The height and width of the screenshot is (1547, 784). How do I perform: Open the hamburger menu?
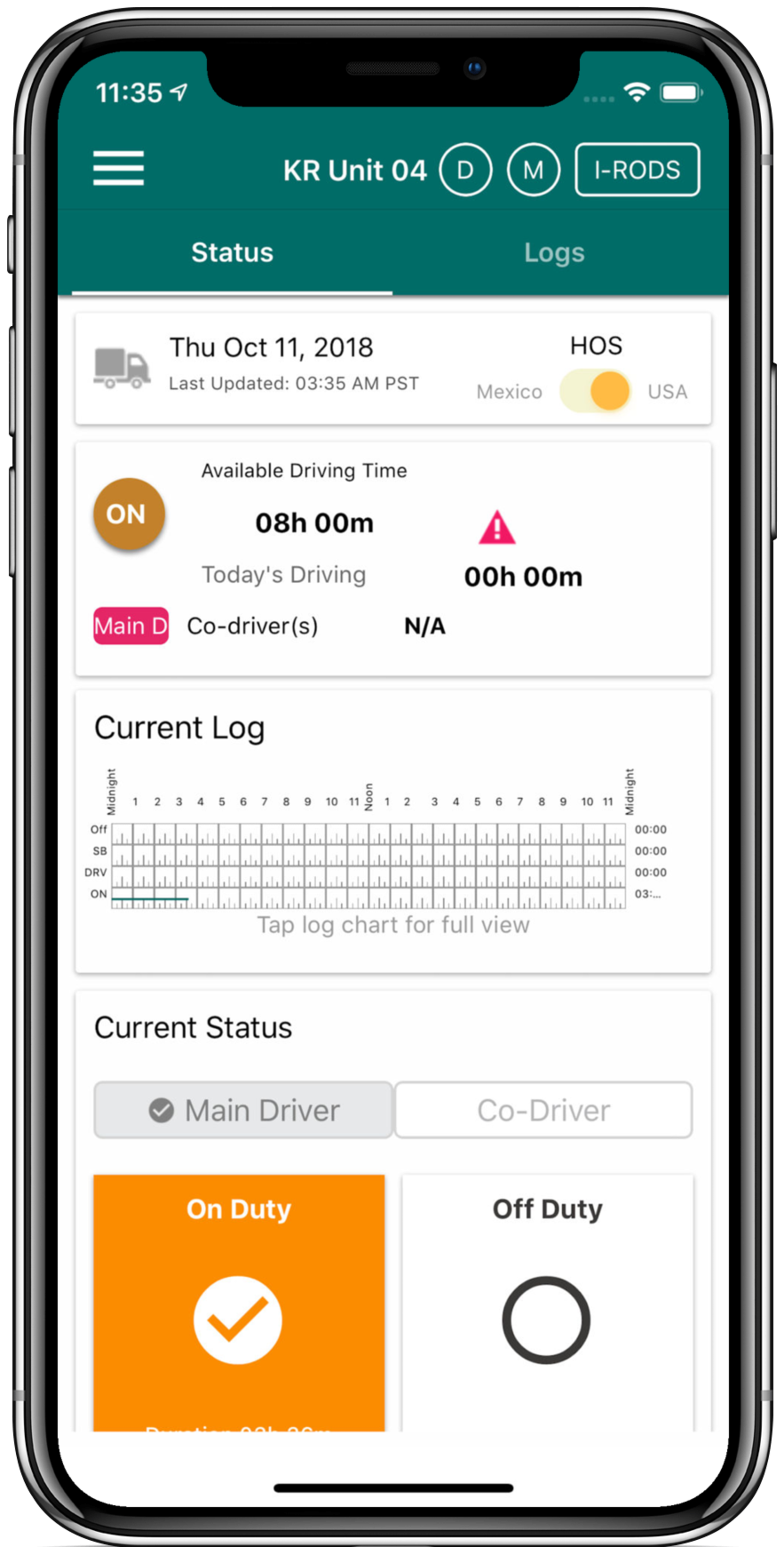pos(118,168)
